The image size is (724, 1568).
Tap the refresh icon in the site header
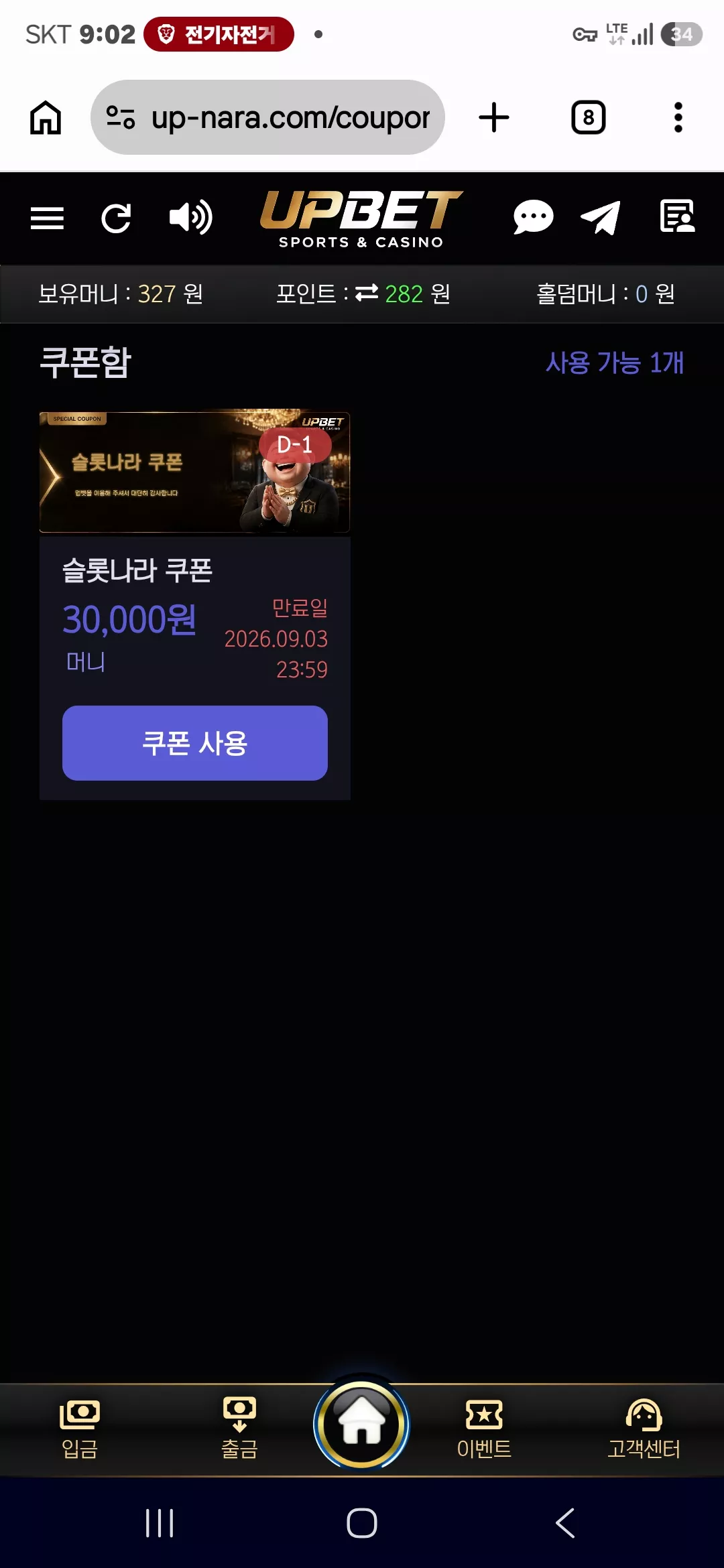point(116,218)
